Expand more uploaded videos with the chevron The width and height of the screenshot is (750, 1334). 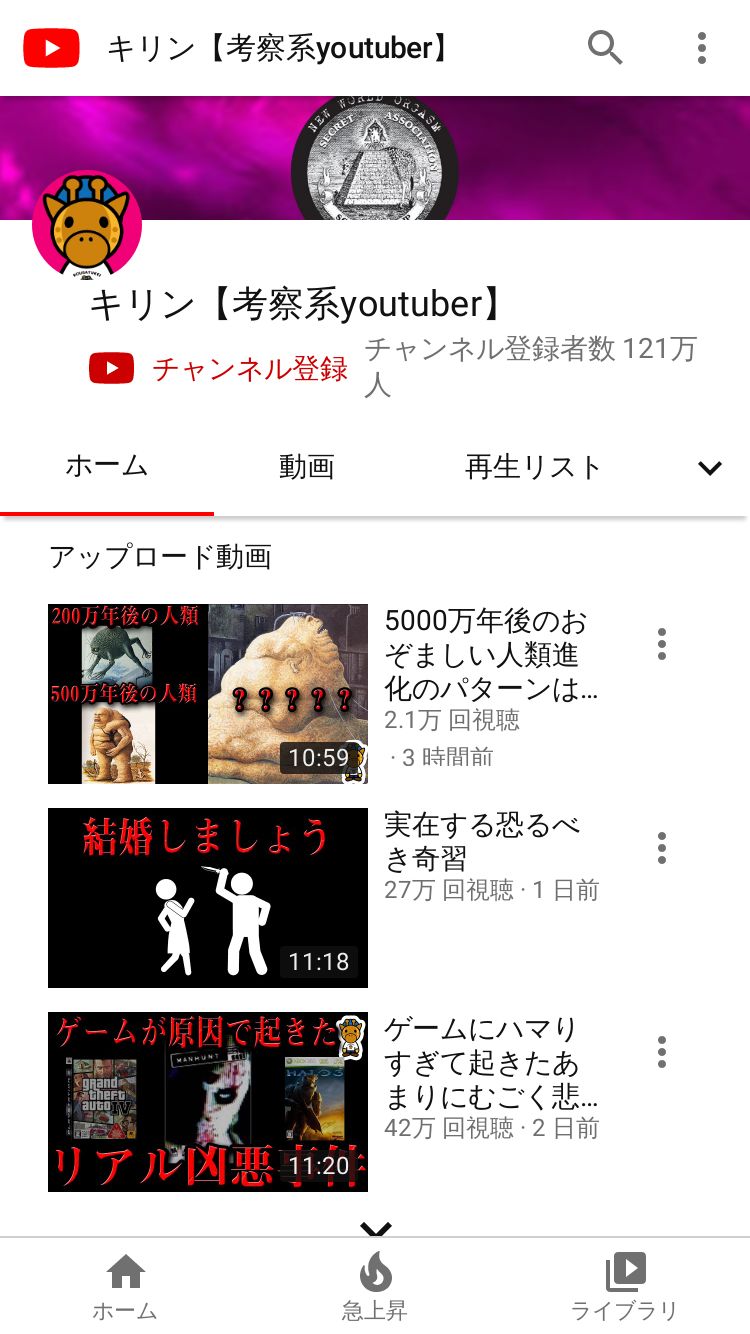[x=376, y=1228]
